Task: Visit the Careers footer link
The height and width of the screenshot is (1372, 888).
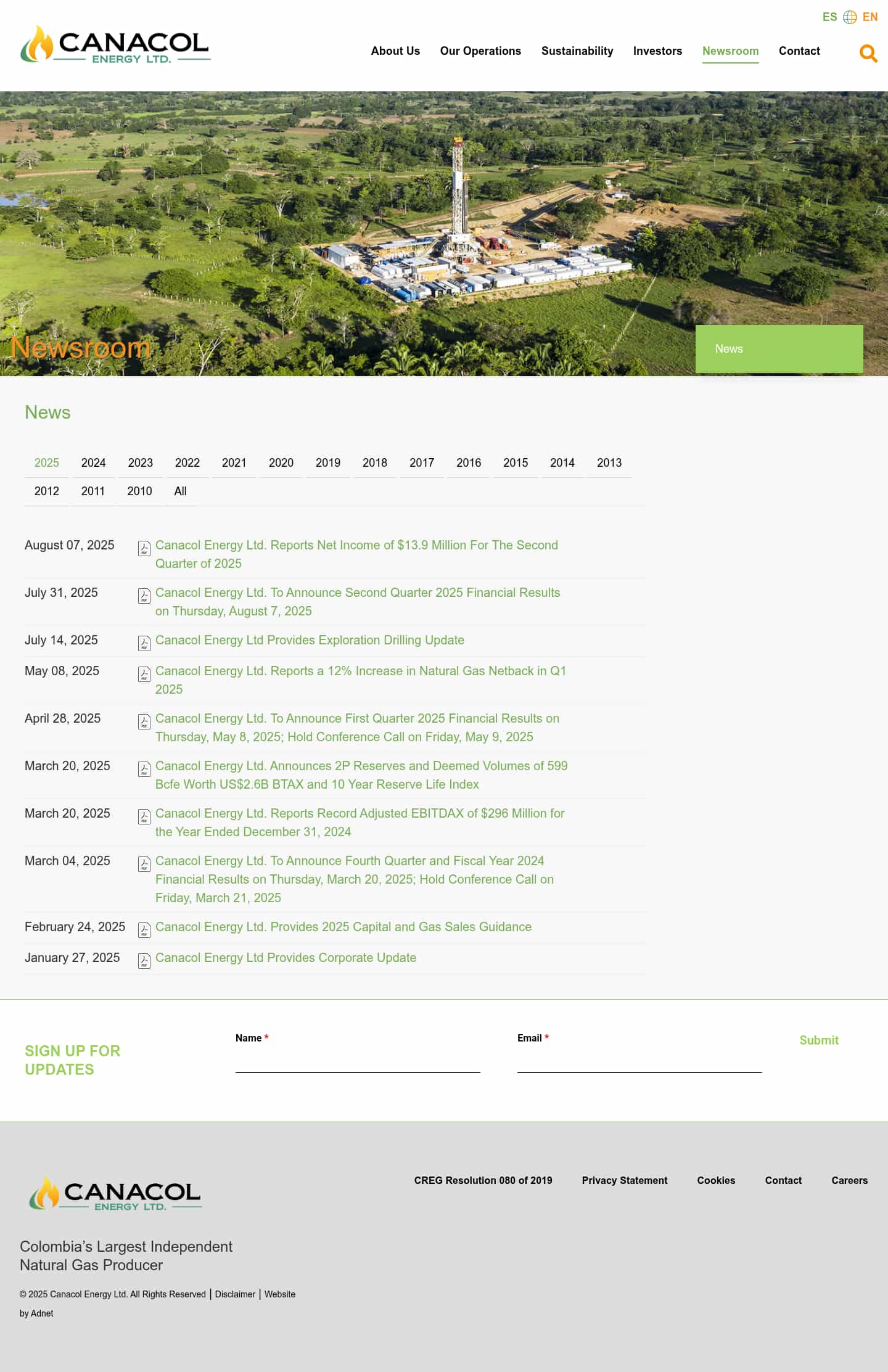Action: click(849, 1180)
